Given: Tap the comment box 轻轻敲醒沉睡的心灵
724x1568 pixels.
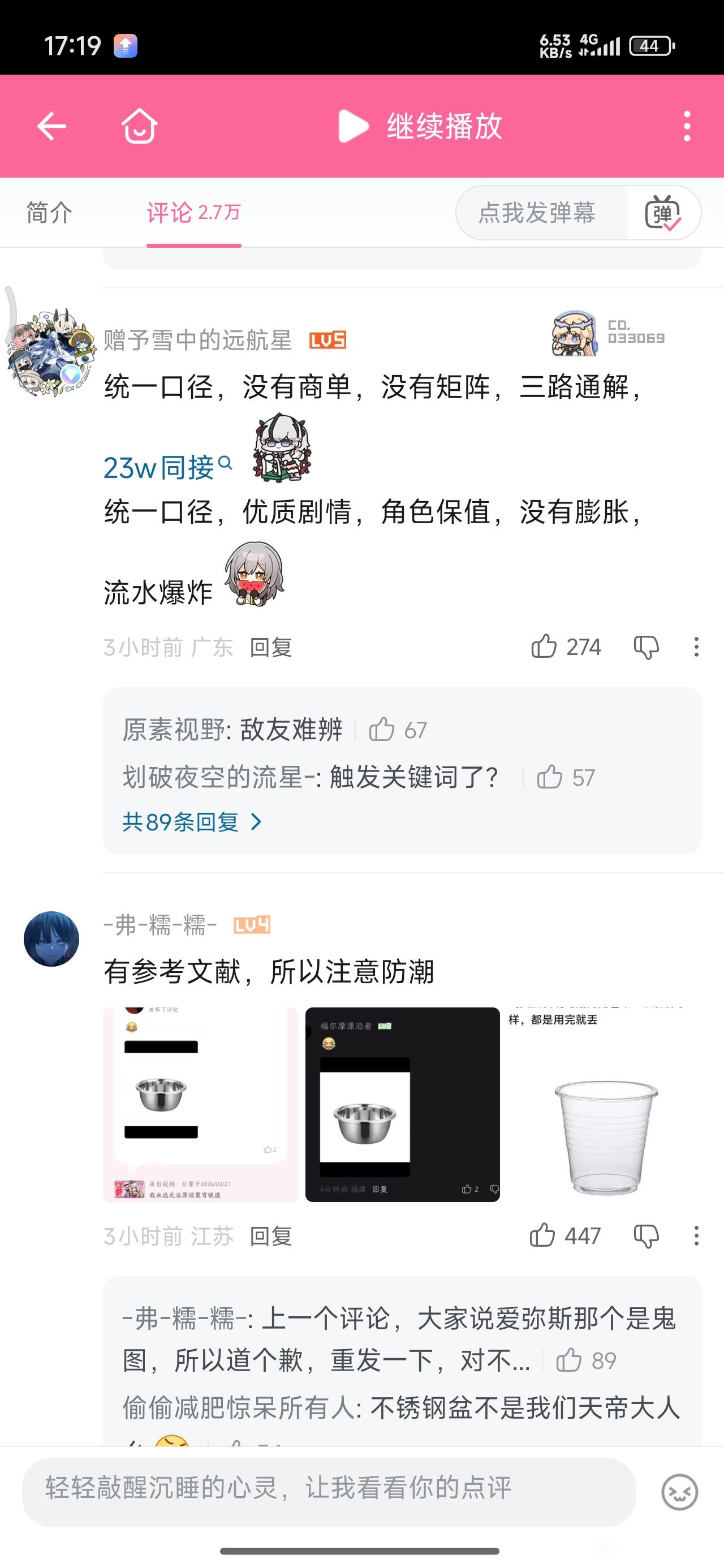Looking at the screenshot, I should [329, 1488].
